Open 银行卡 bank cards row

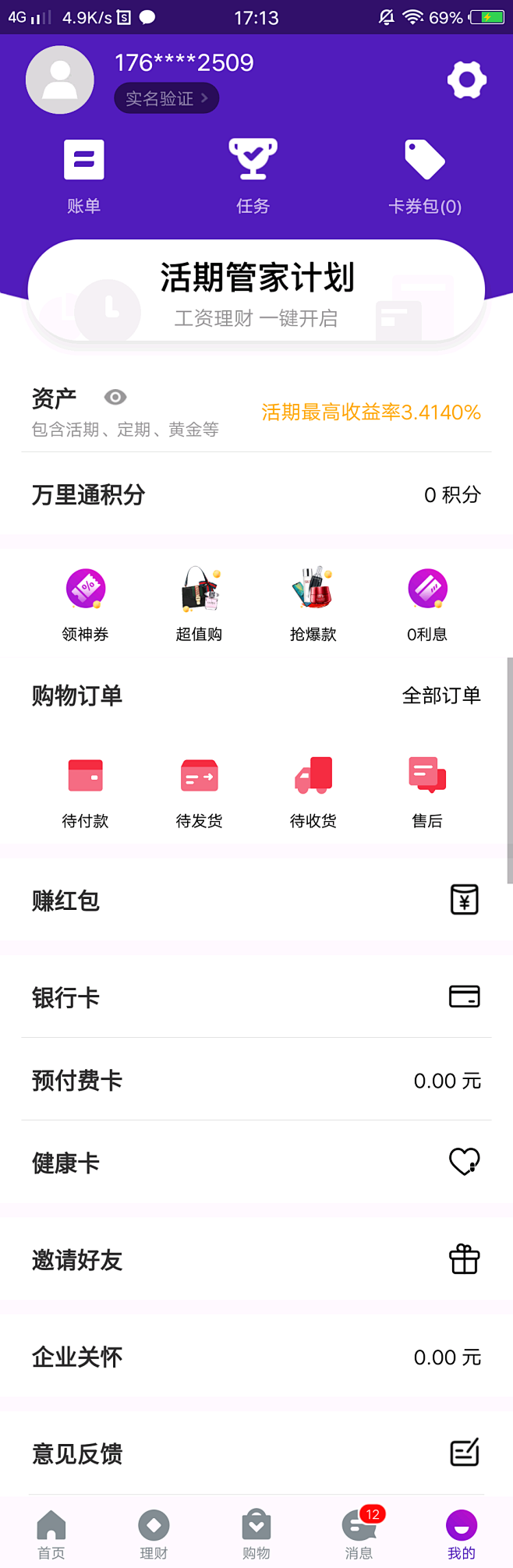point(256,997)
